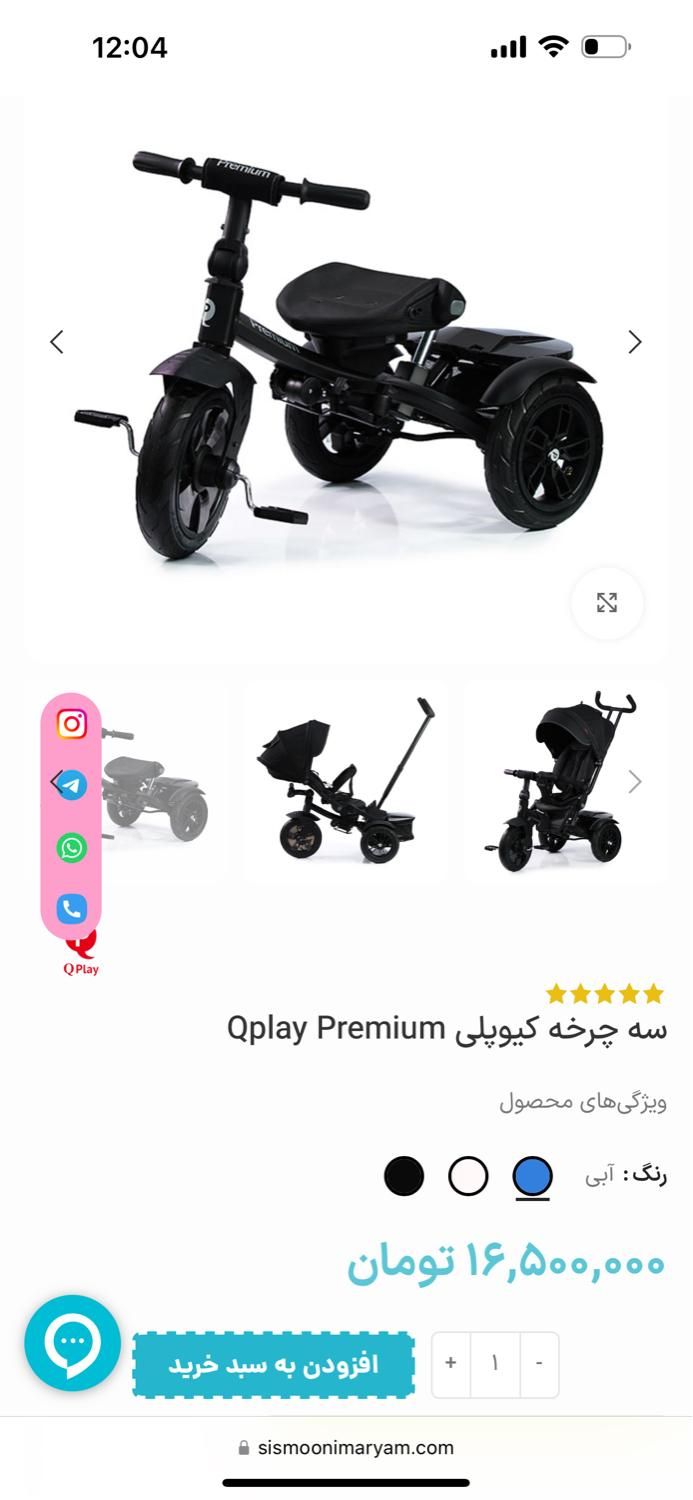Add the tricycle to cart (افزودن به سبد خرید)

(x=273, y=1365)
